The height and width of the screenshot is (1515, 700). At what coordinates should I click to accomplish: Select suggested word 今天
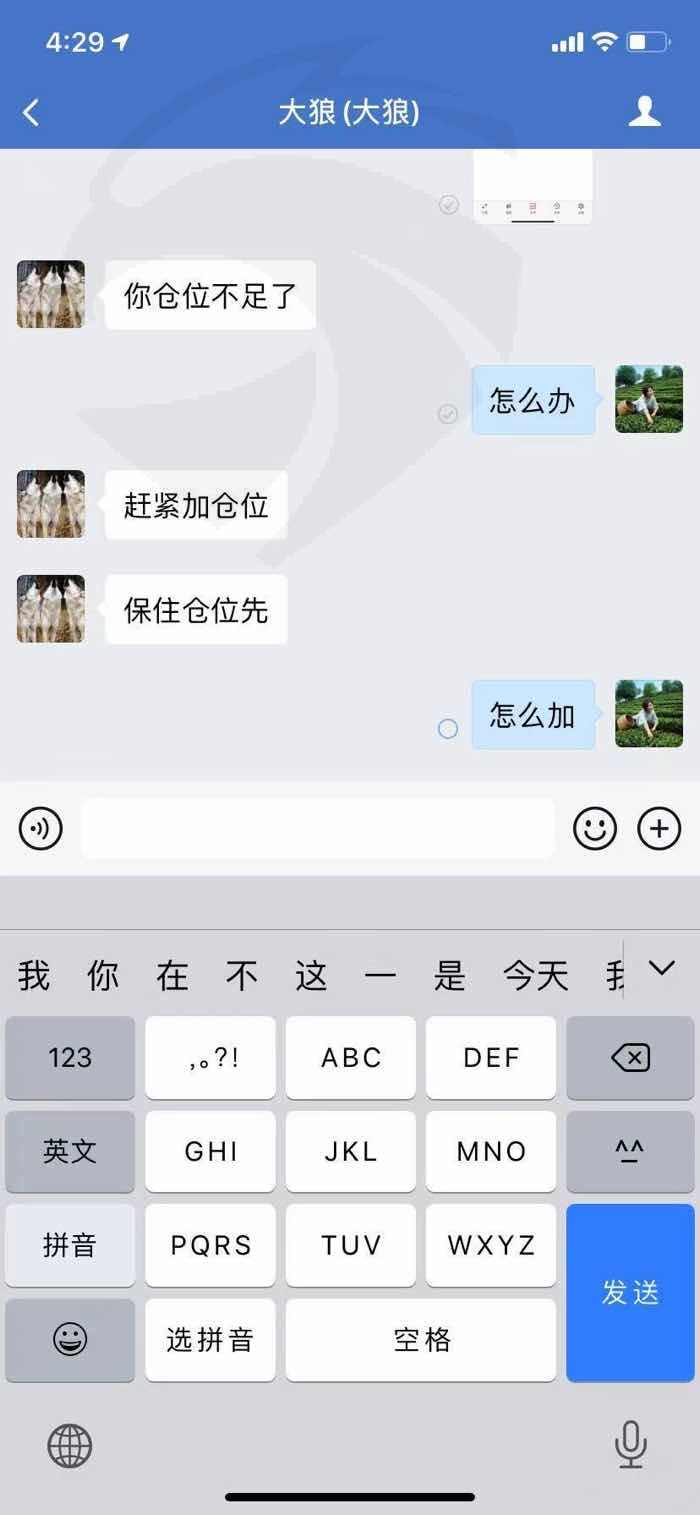536,975
